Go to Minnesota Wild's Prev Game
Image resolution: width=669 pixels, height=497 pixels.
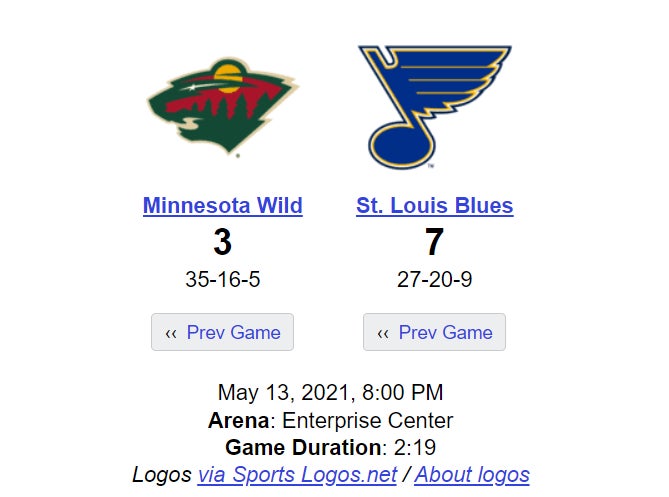tap(222, 332)
